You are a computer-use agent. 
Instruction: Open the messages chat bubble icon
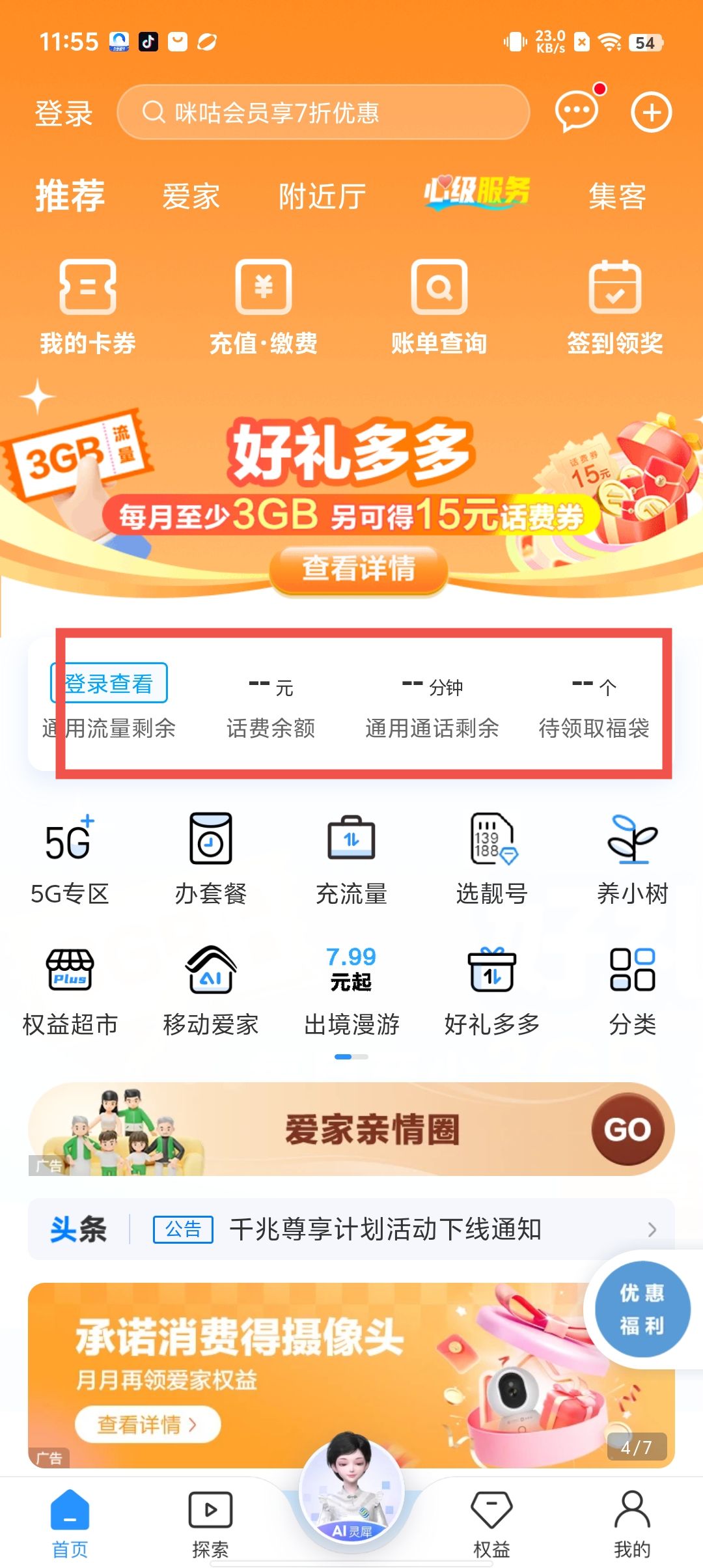click(576, 111)
